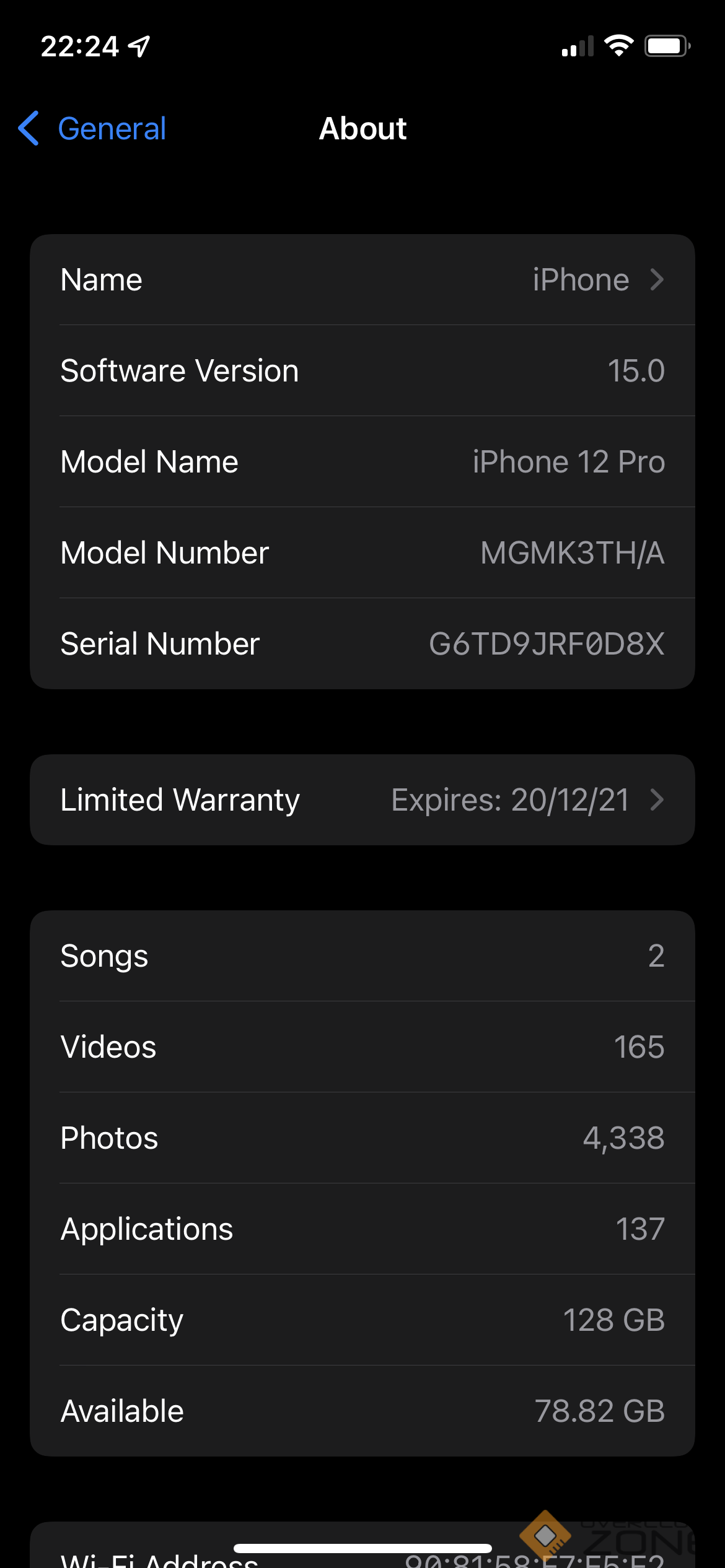Open Limited Warranty details
Image resolution: width=725 pixels, height=1568 pixels.
point(362,799)
